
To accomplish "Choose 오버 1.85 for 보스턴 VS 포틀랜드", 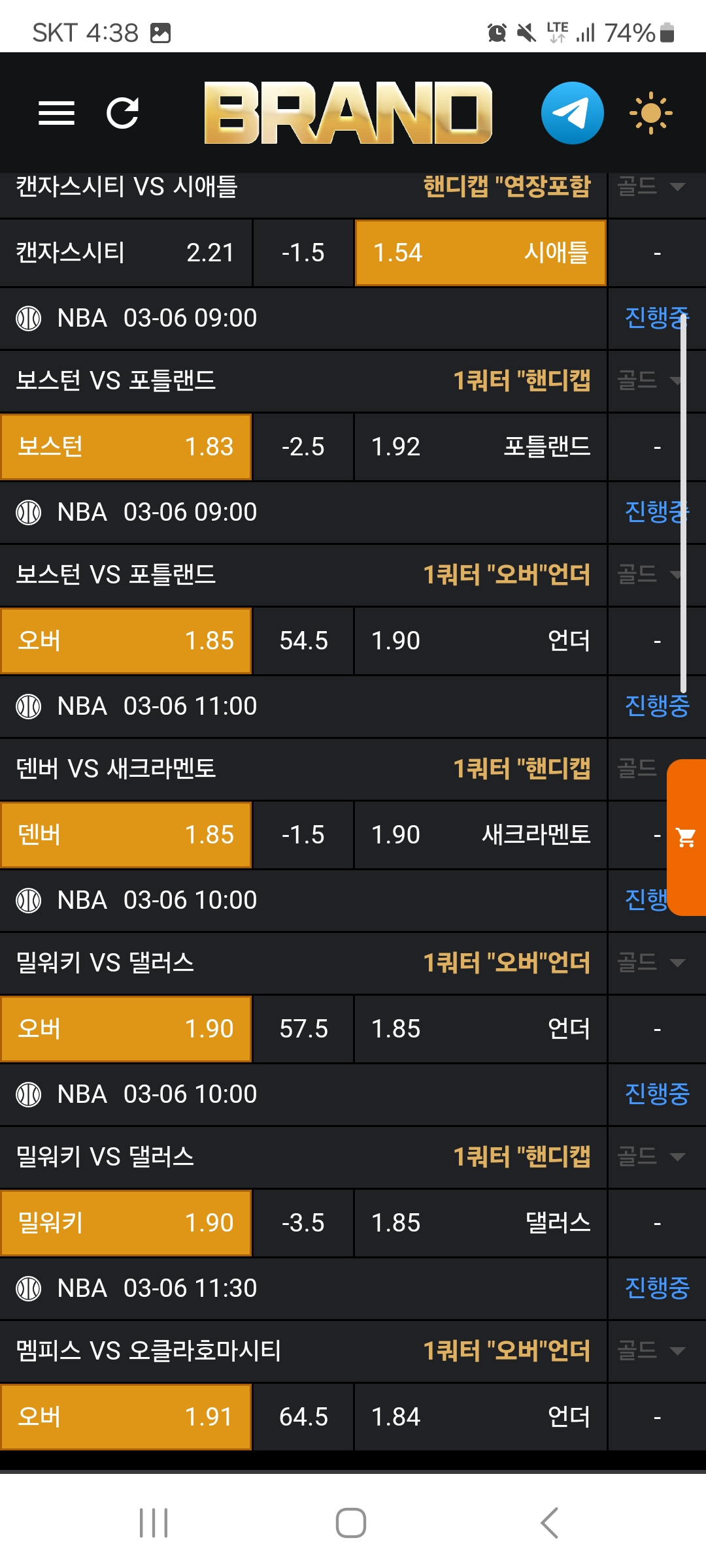I will pos(126,641).
